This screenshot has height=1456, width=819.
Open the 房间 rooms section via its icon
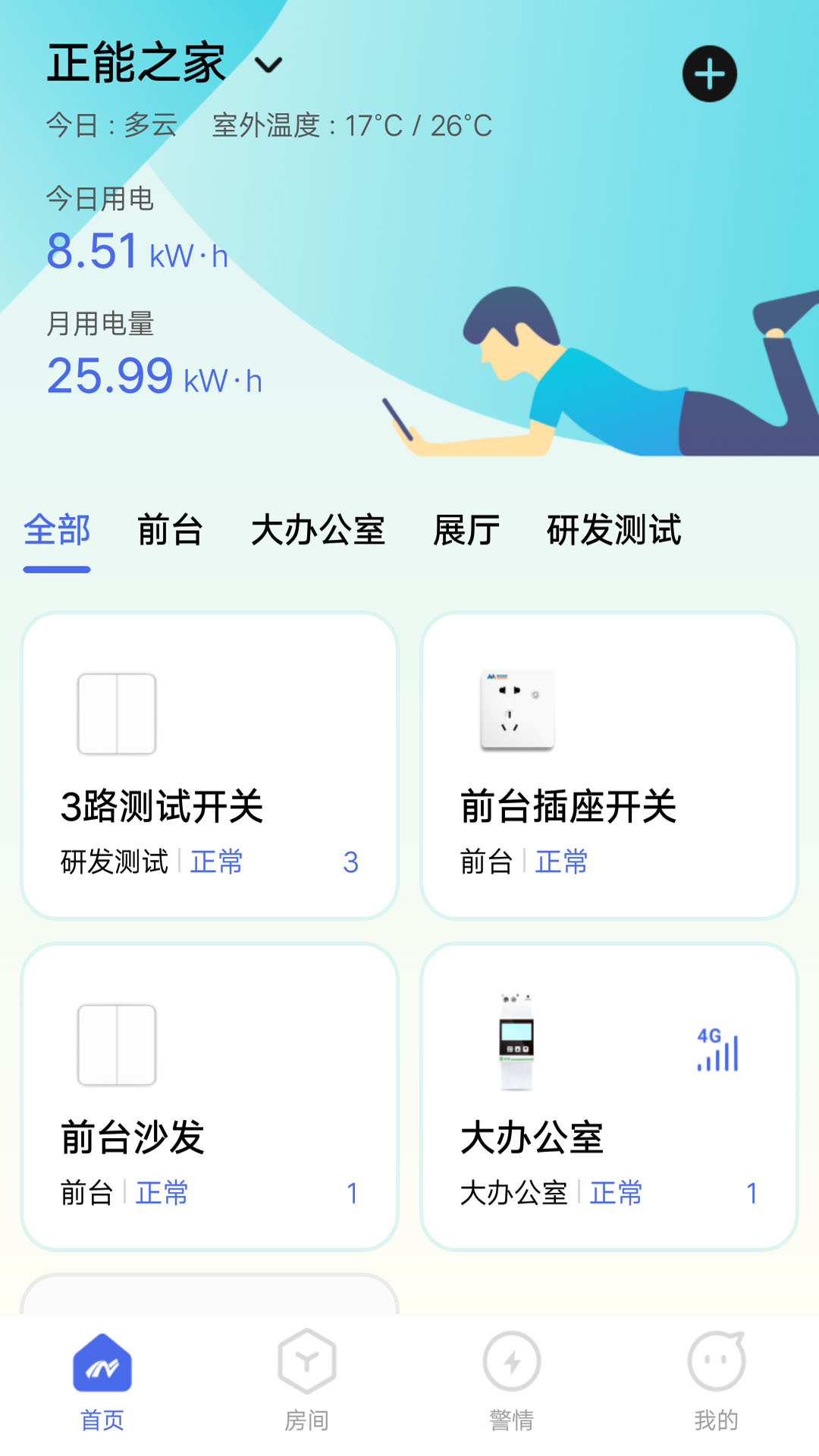coord(308,1365)
